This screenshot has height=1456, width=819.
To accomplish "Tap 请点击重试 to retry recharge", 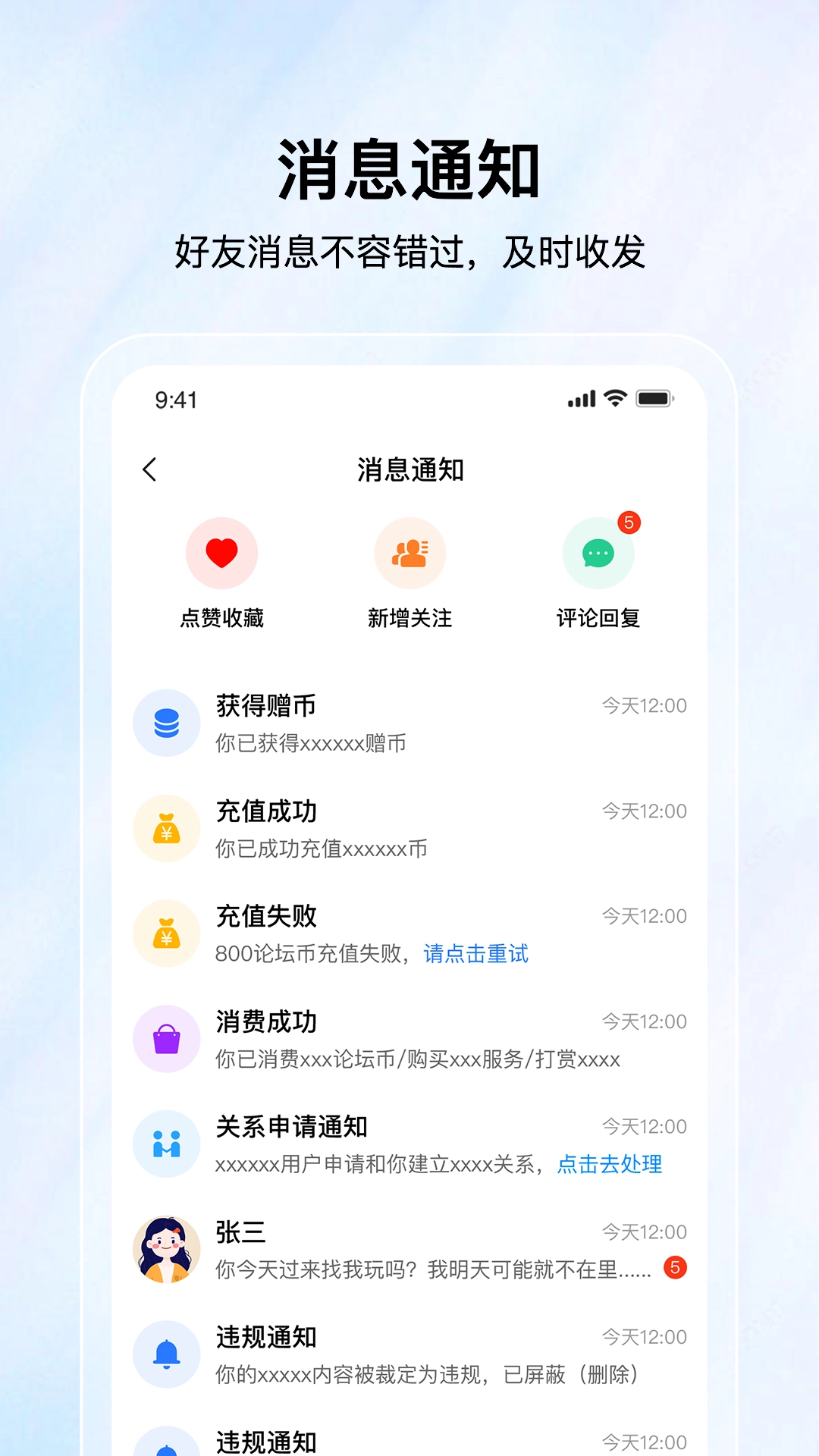I will [476, 954].
